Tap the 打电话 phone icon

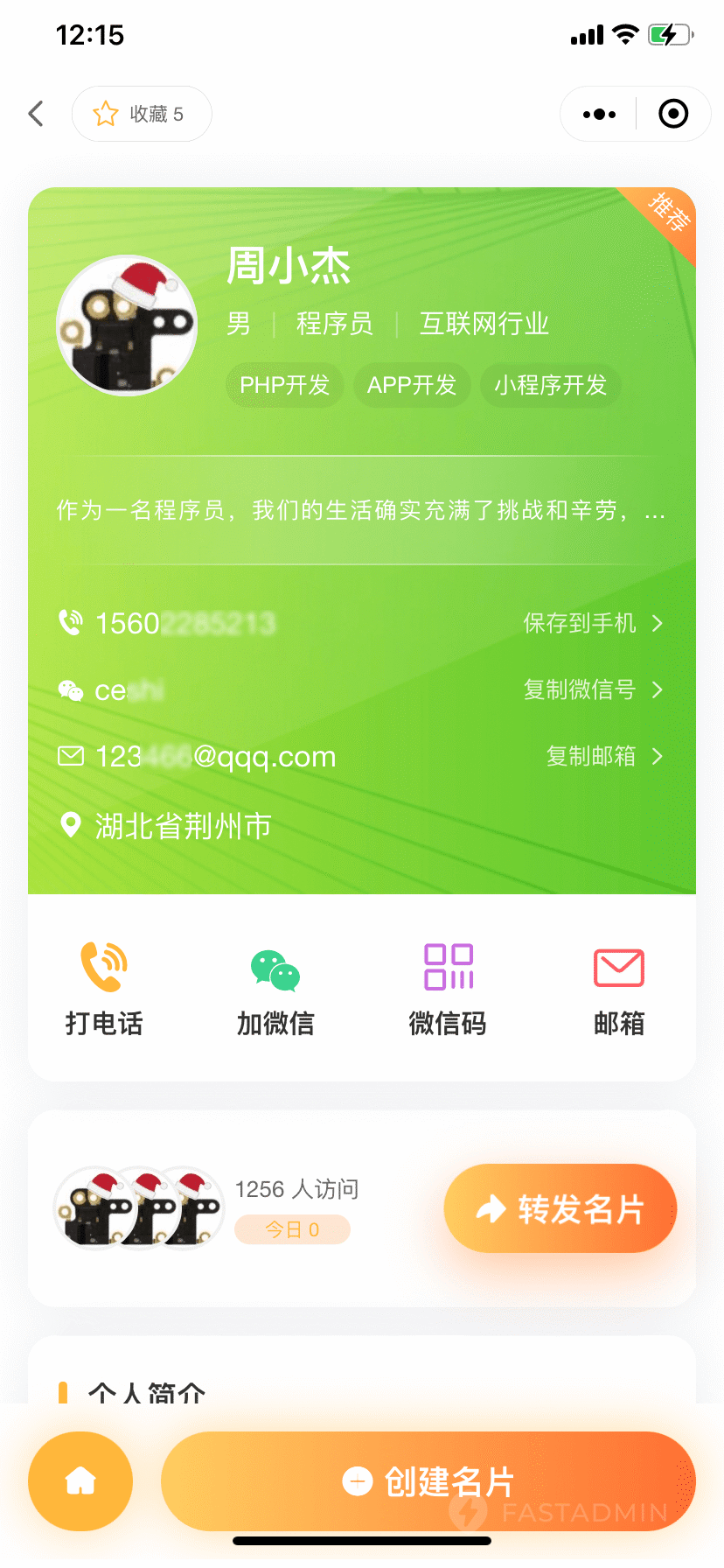pyautogui.click(x=102, y=967)
